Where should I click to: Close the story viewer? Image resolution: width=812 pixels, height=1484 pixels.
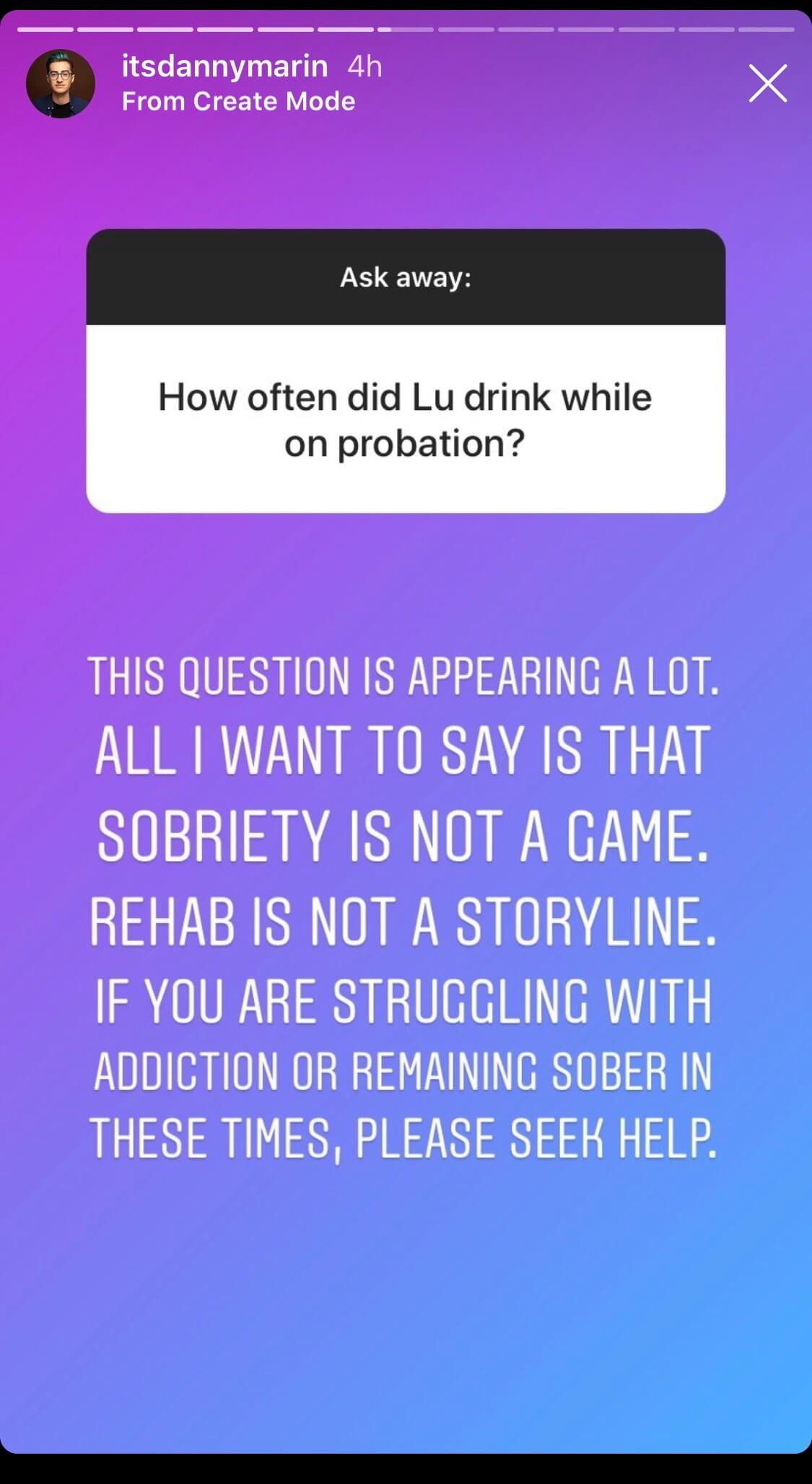pyautogui.click(x=767, y=84)
